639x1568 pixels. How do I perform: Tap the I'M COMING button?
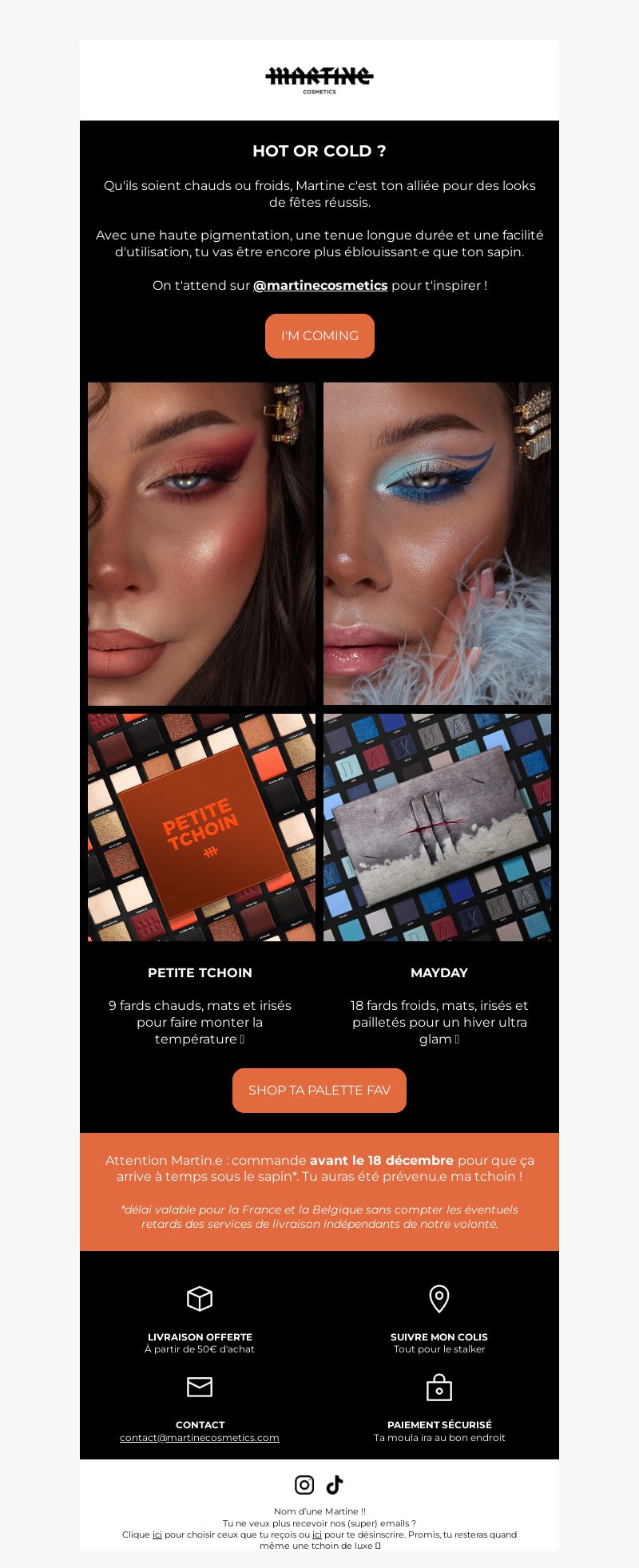click(x=319, y=336)
